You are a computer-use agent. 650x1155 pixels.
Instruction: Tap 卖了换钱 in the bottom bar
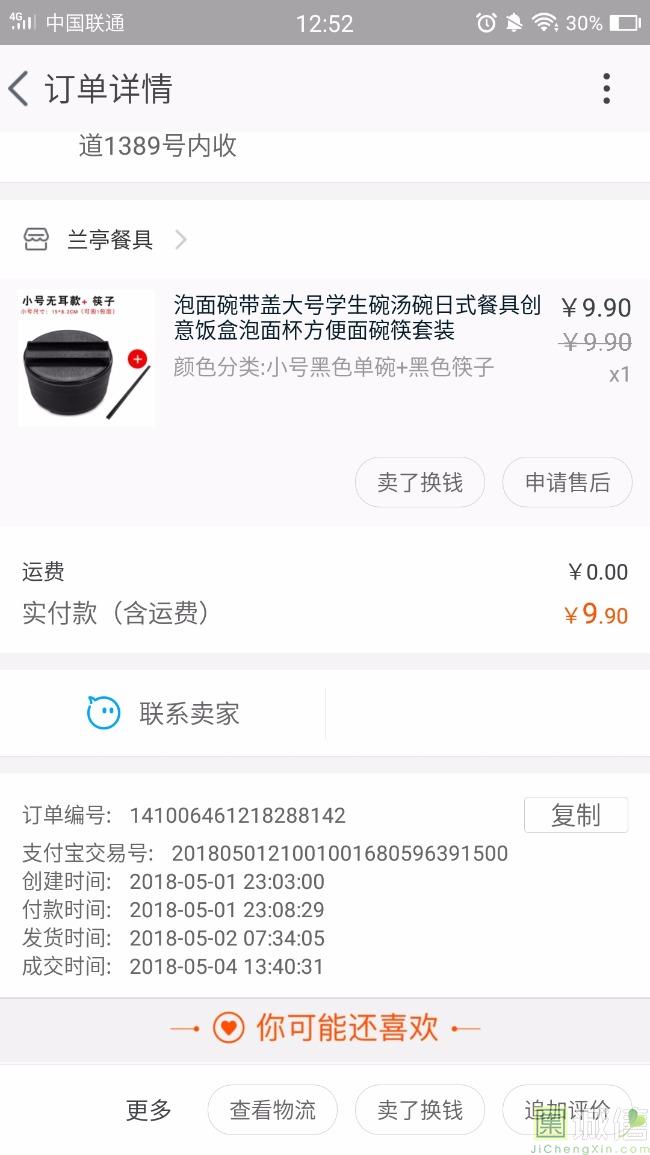click(420, 1110)
